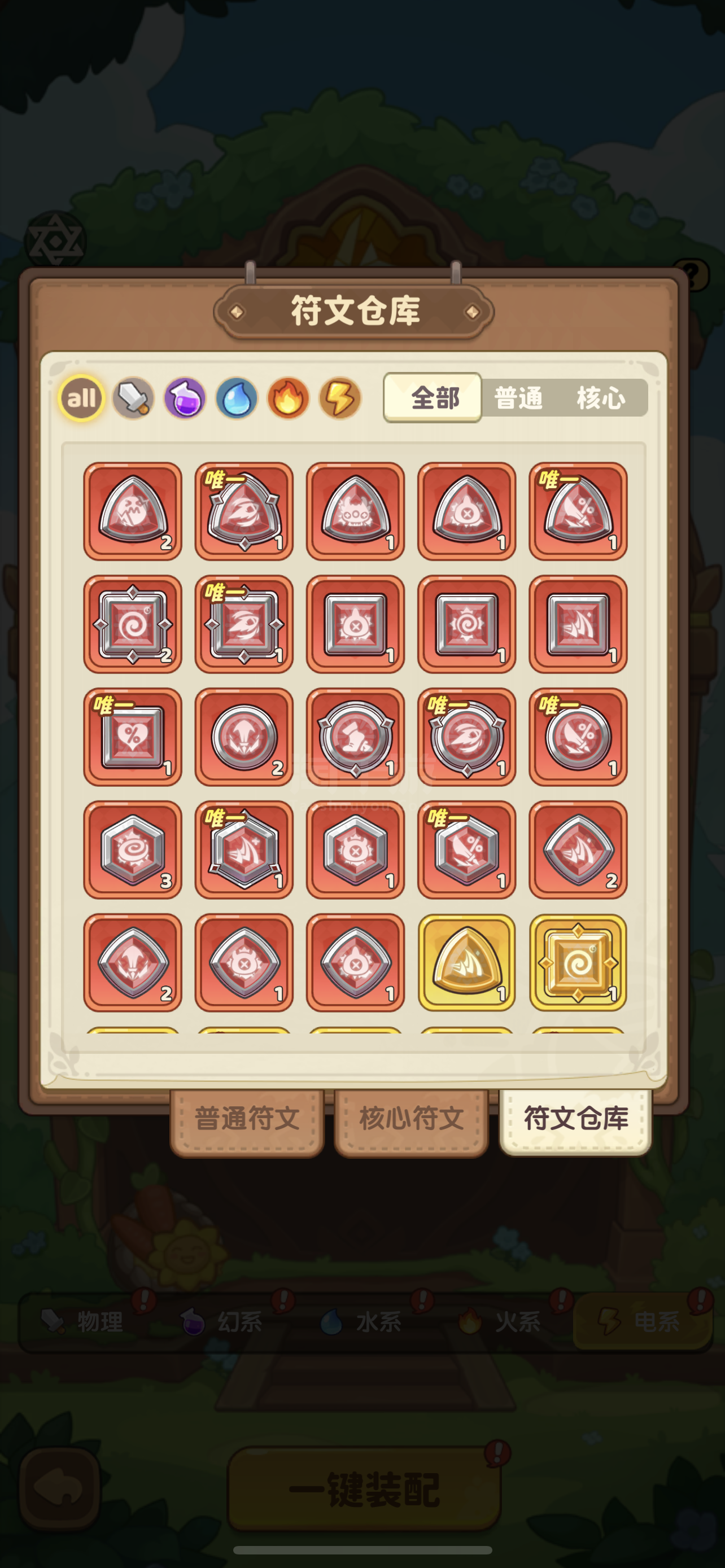Open the gold square spiral rune
Viewport: 725px width, 1568px height.
click(578, 962)
